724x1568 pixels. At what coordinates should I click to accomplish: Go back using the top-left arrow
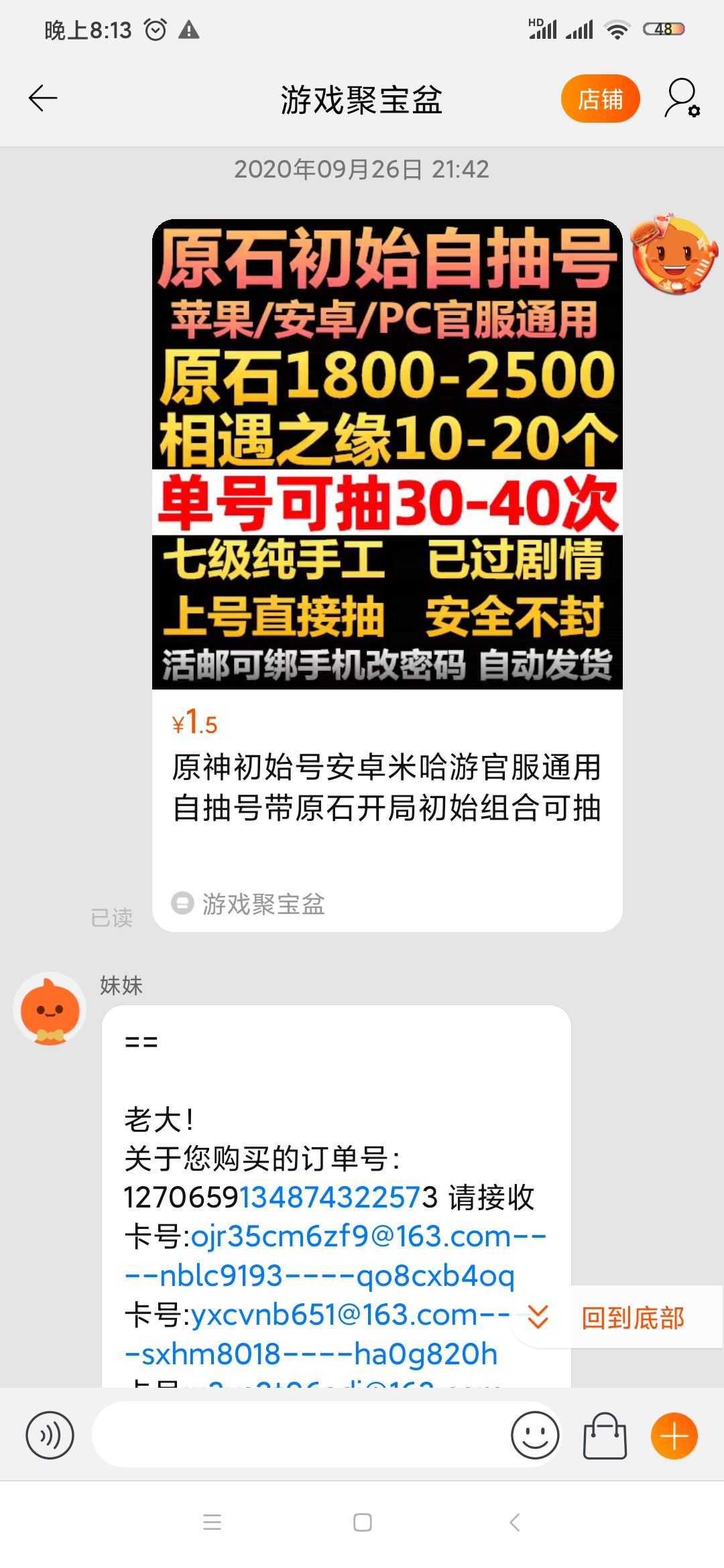(x=43, y=99)
